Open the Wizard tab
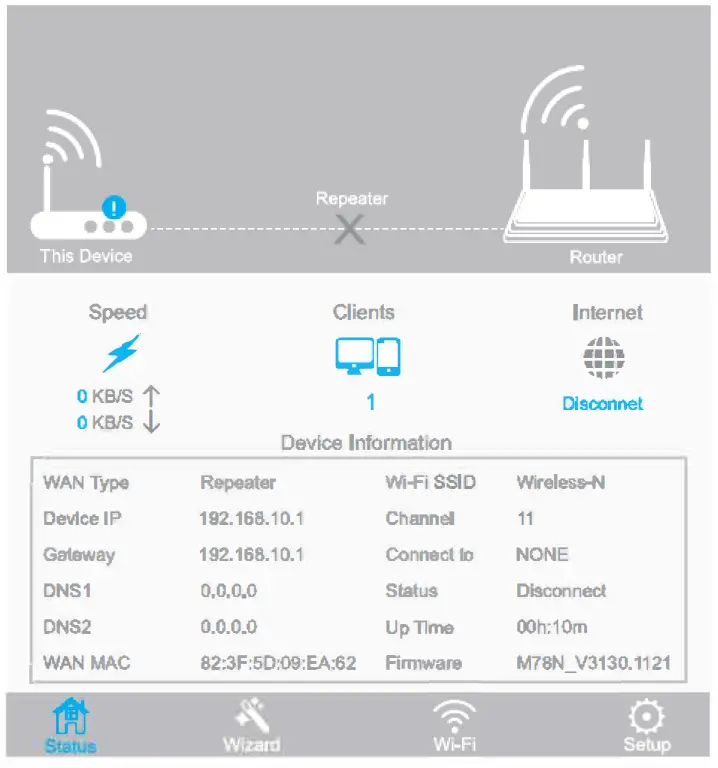 (x=251, y=726)
